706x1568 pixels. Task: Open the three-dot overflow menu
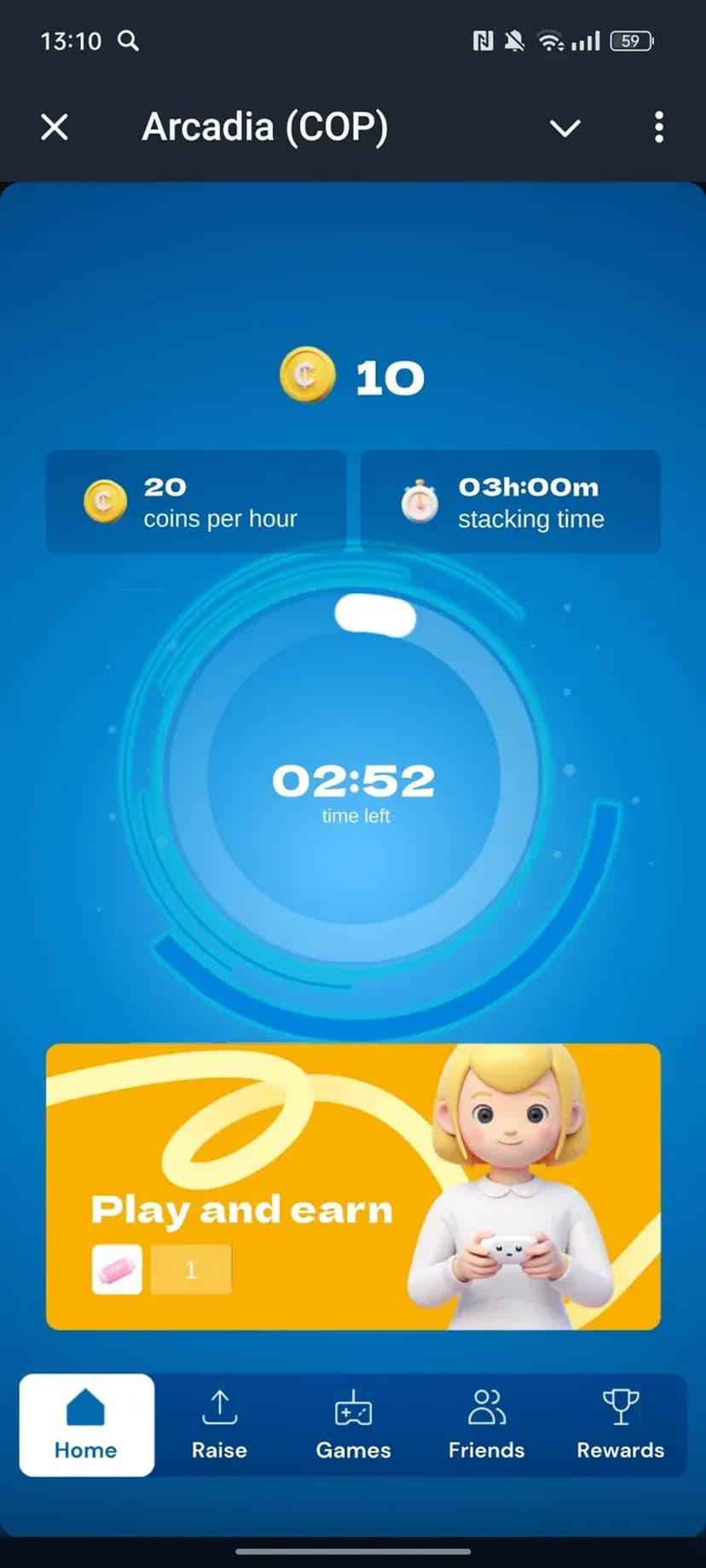[x=658, y=128]
